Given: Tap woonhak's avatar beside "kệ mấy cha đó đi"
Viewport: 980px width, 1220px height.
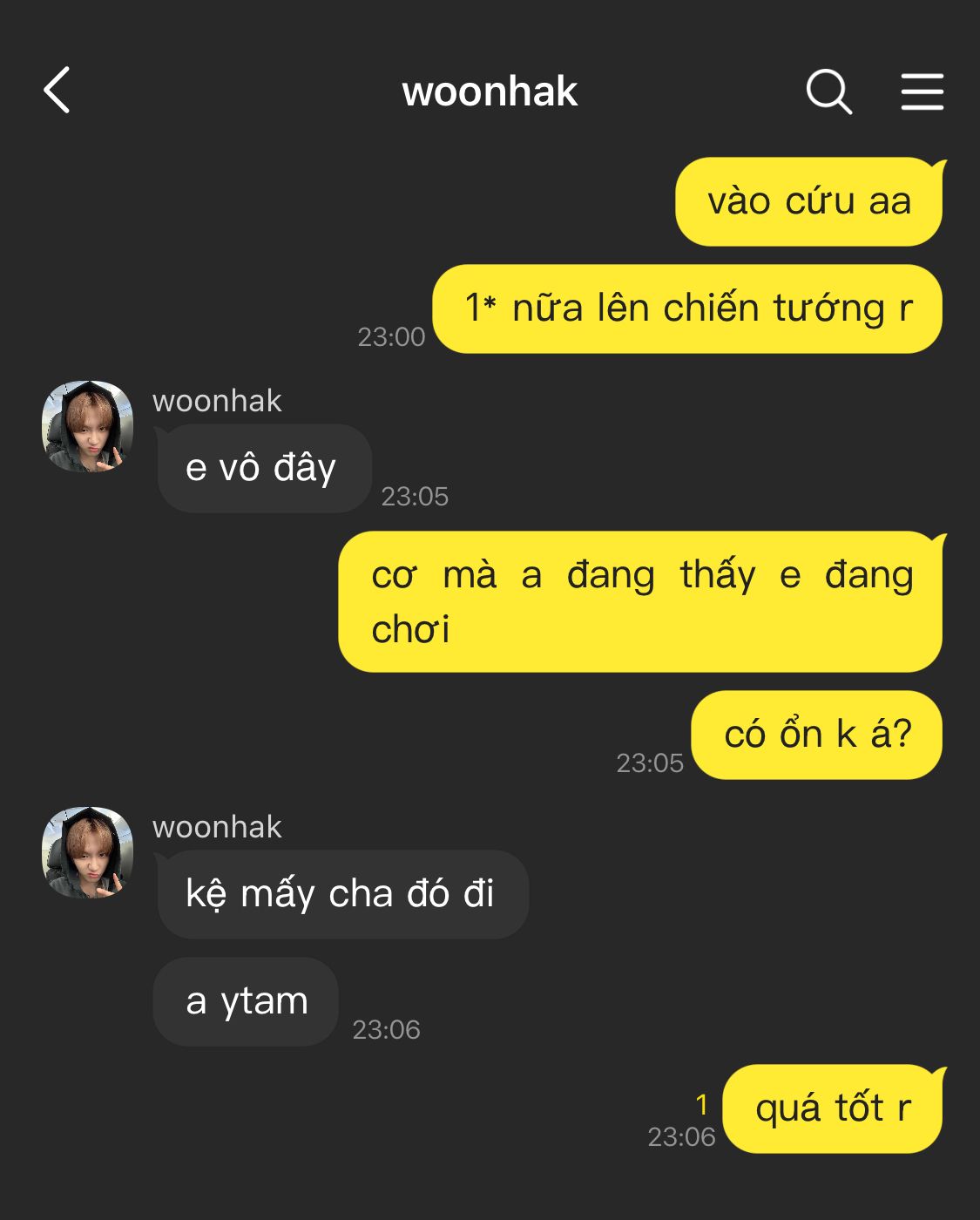Looking at the screenshot, I should pyautogui.click(x=88, y=852).
